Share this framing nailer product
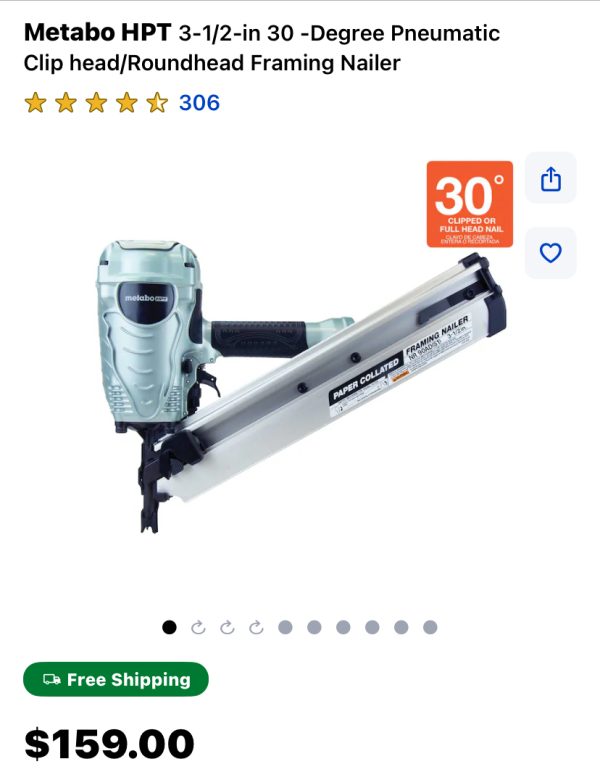This screenshot has width=600, height=772. [x=551, y=179]
